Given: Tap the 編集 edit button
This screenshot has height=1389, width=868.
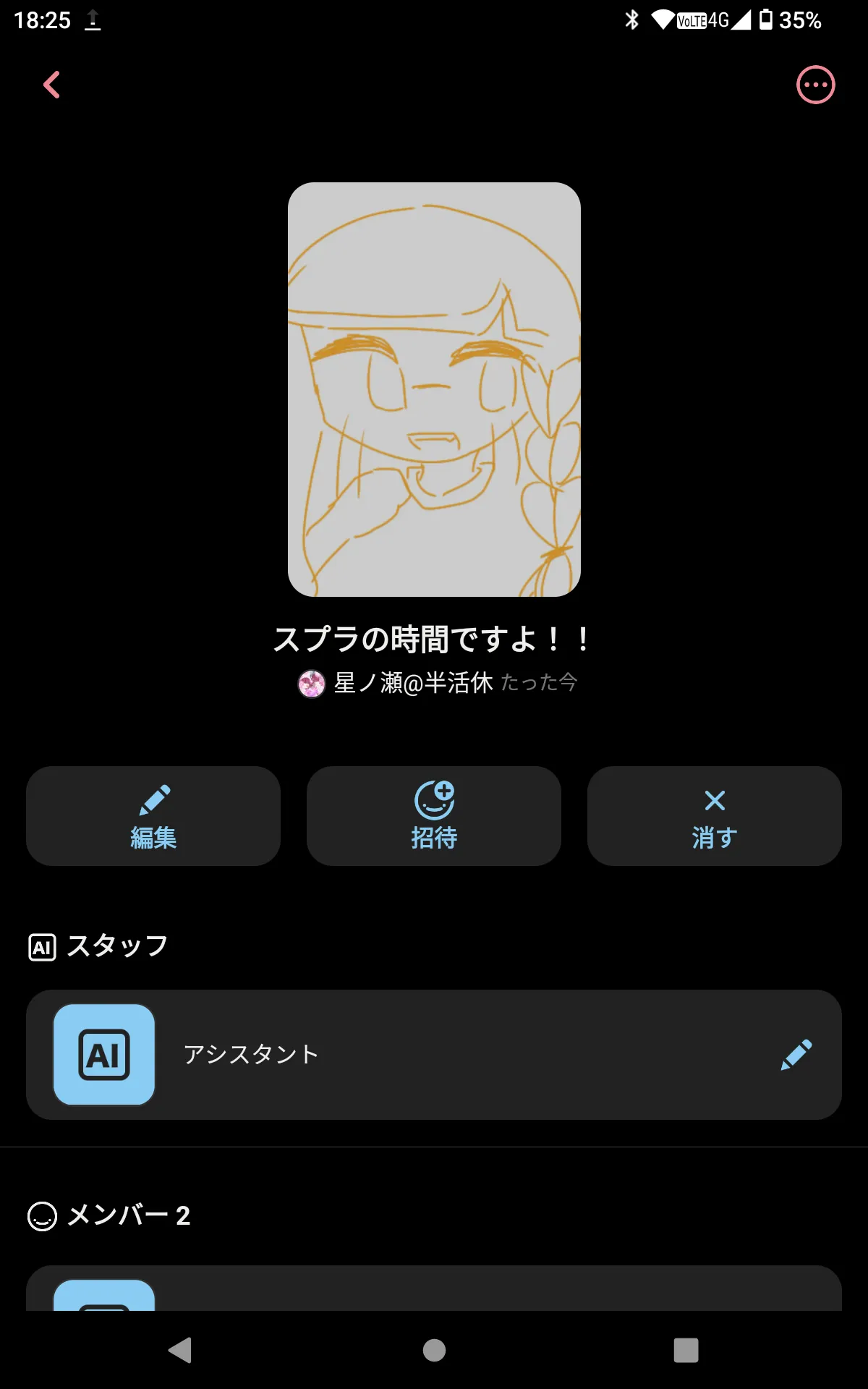Looking at the screenshot, I should 153,816.
